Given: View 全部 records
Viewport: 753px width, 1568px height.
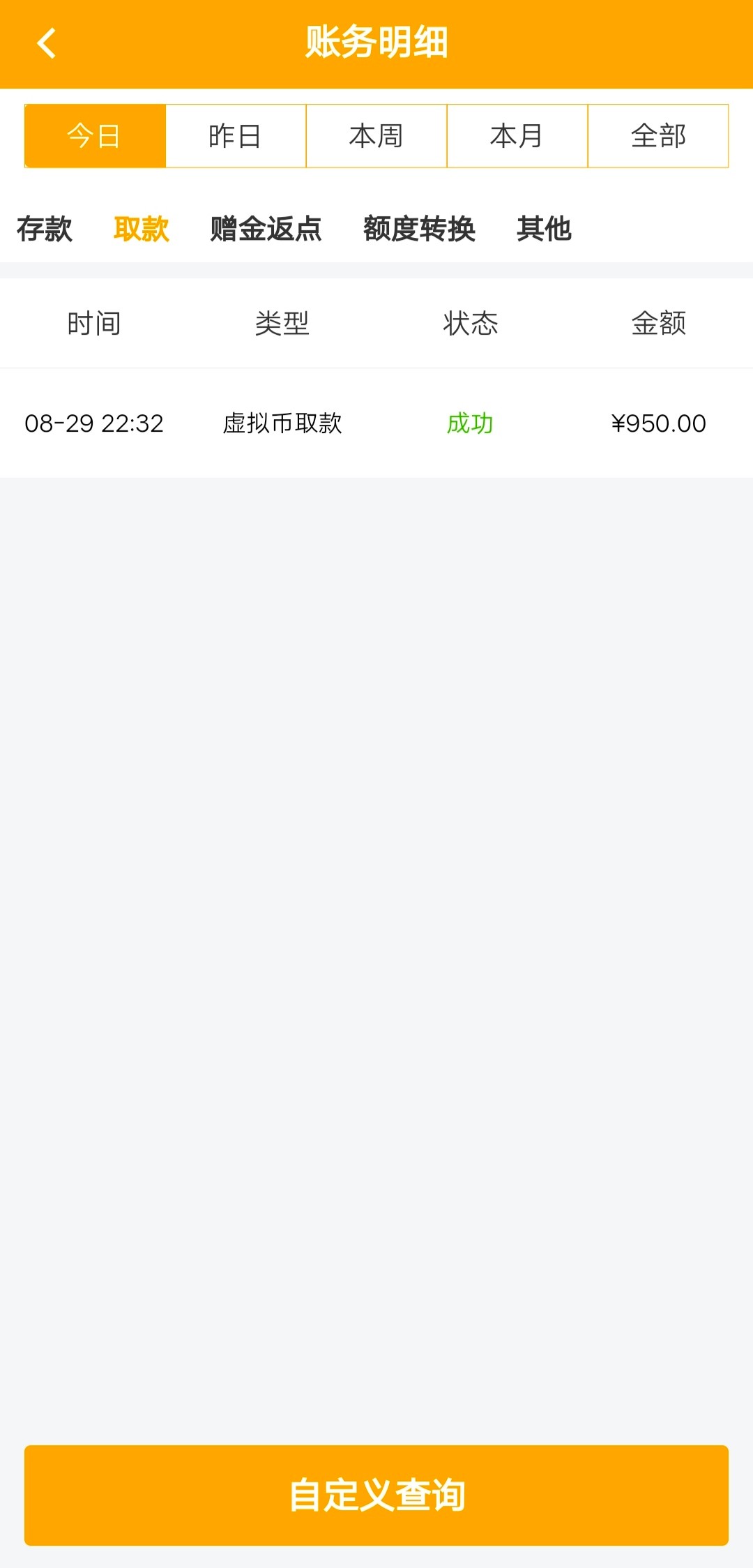Looking at the screenshot, I should pos(658,136).
